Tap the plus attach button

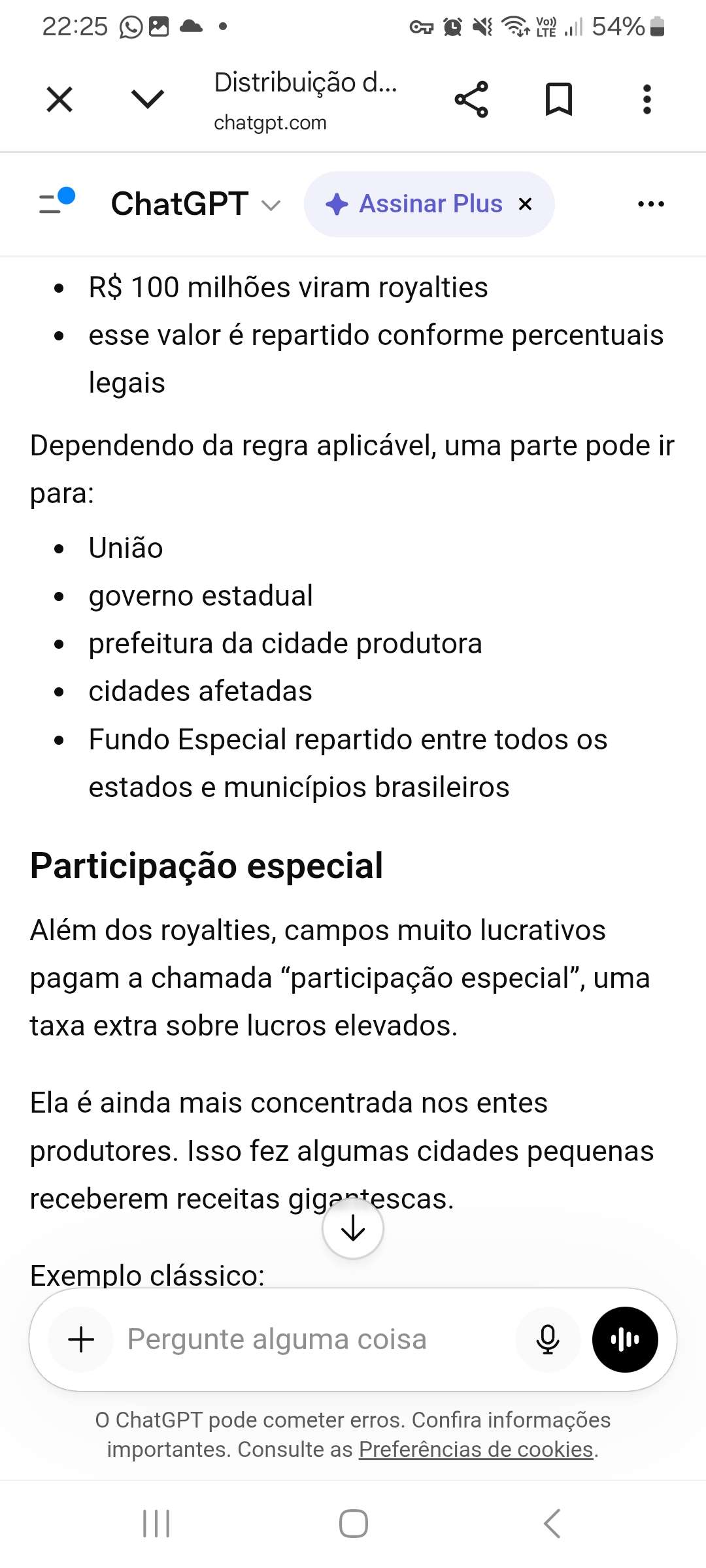pos(82,1339)
